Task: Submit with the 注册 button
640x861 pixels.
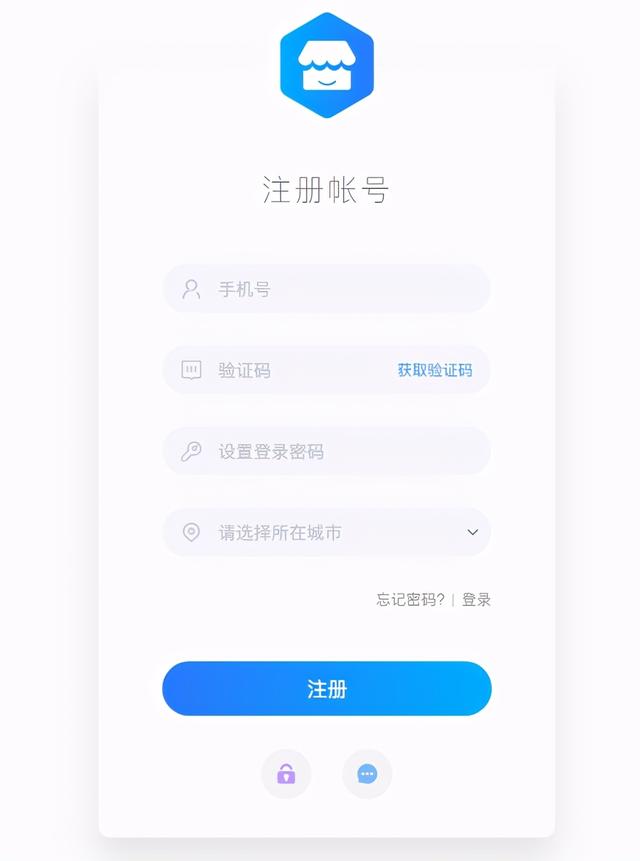Action: [327, 689]
